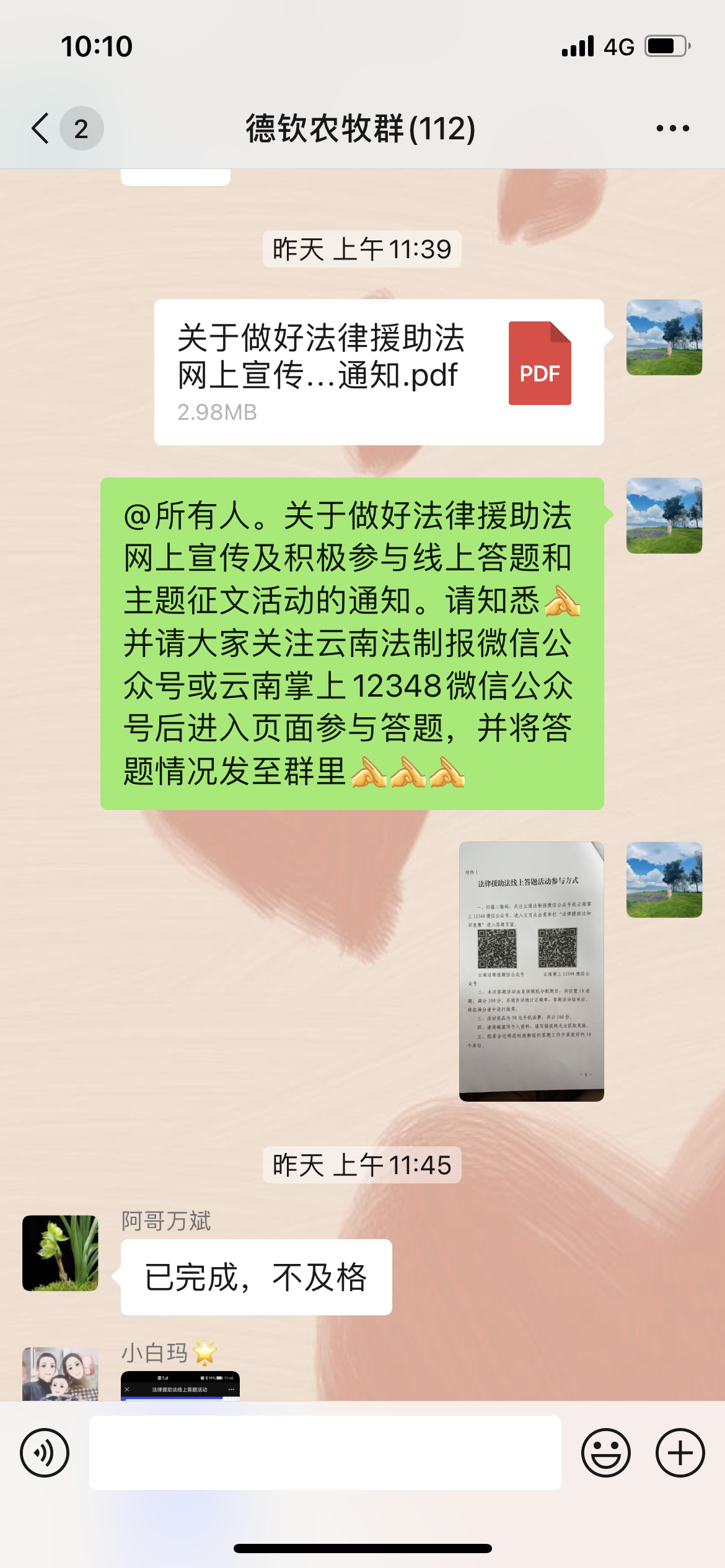Open 阿哥万斌's profile avatar
This screenshot has height=1568, width=725.
[x=60, y=1253]
